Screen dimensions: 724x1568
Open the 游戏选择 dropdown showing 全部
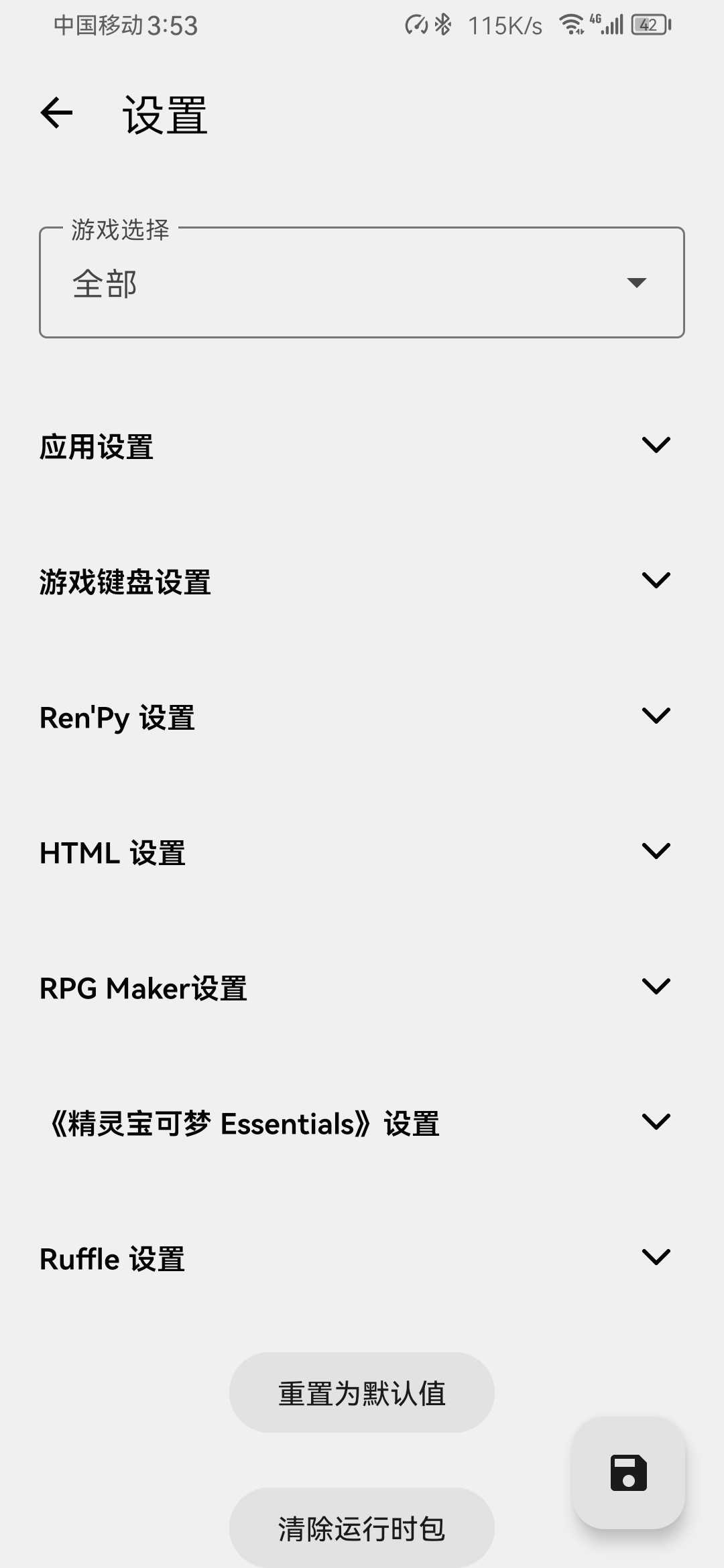[x=362, y=283]
